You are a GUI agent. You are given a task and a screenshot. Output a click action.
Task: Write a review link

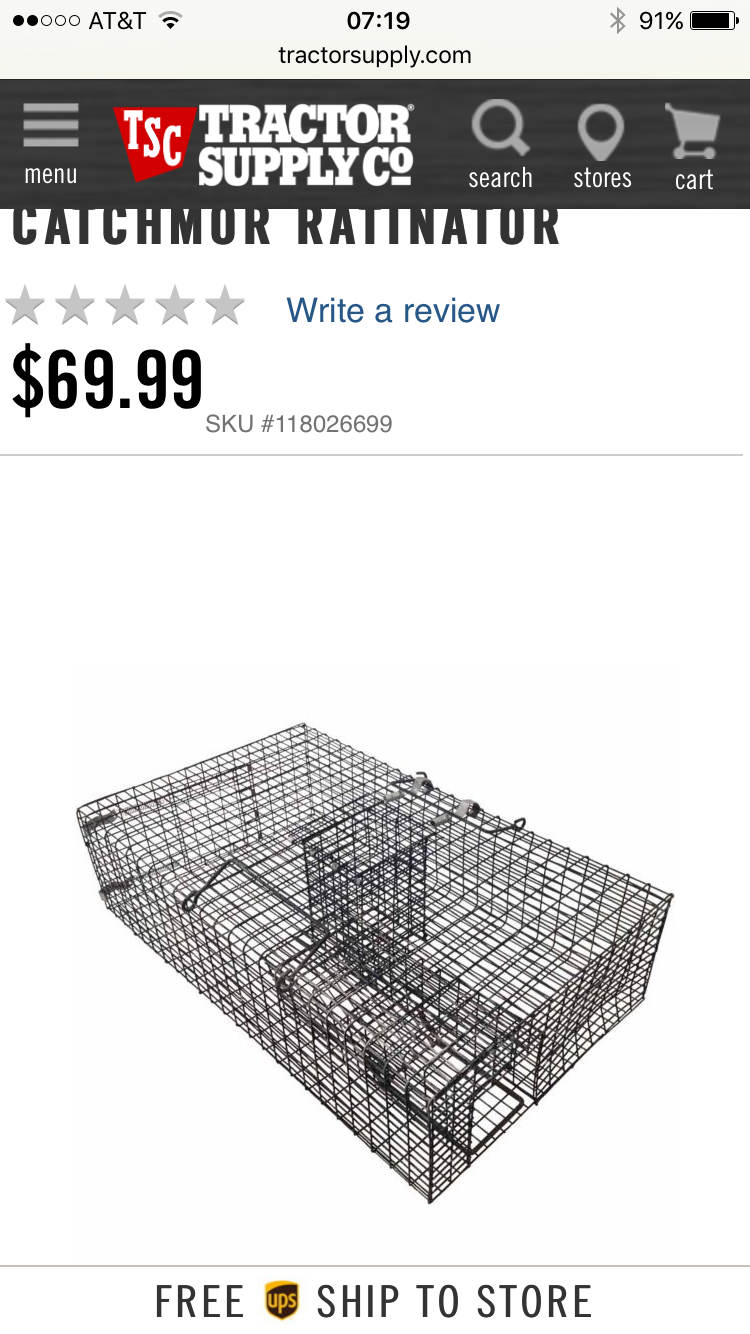pos(392,310)
